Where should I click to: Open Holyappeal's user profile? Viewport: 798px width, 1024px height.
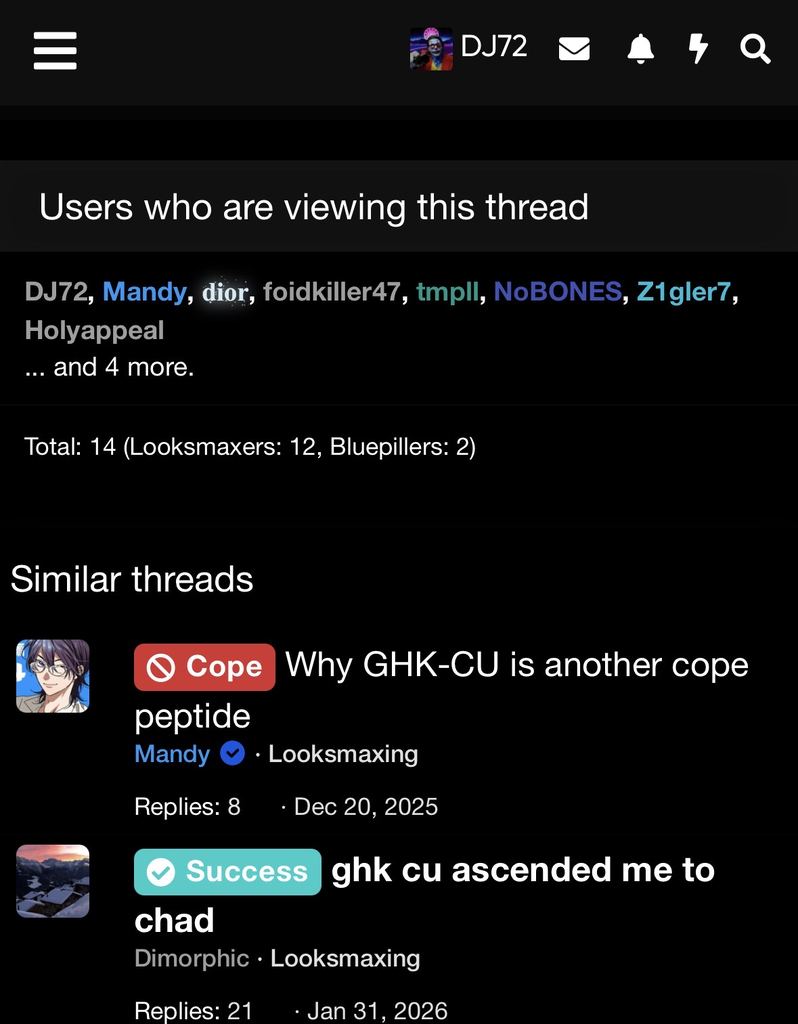tap(94, 330)
